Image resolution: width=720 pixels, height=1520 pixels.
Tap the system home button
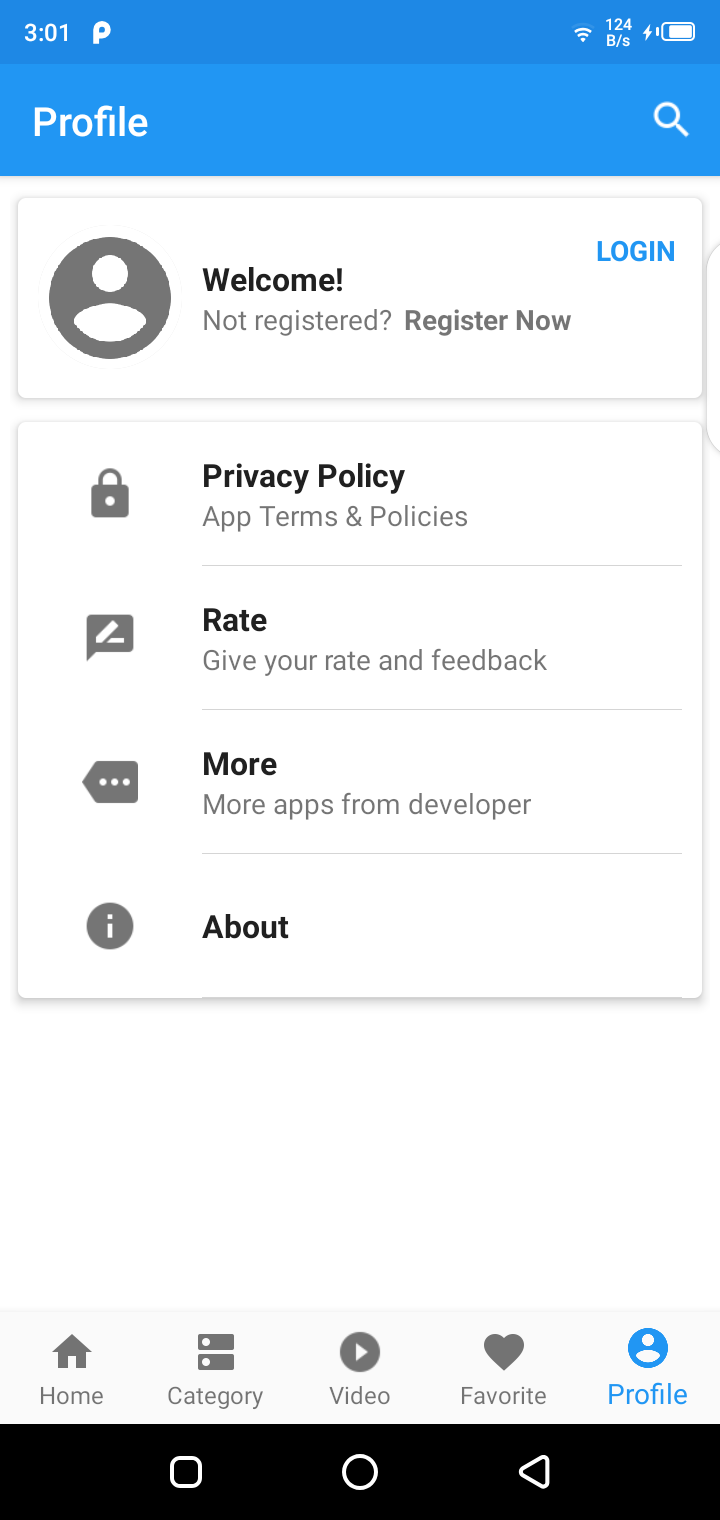pos(360,1472)
